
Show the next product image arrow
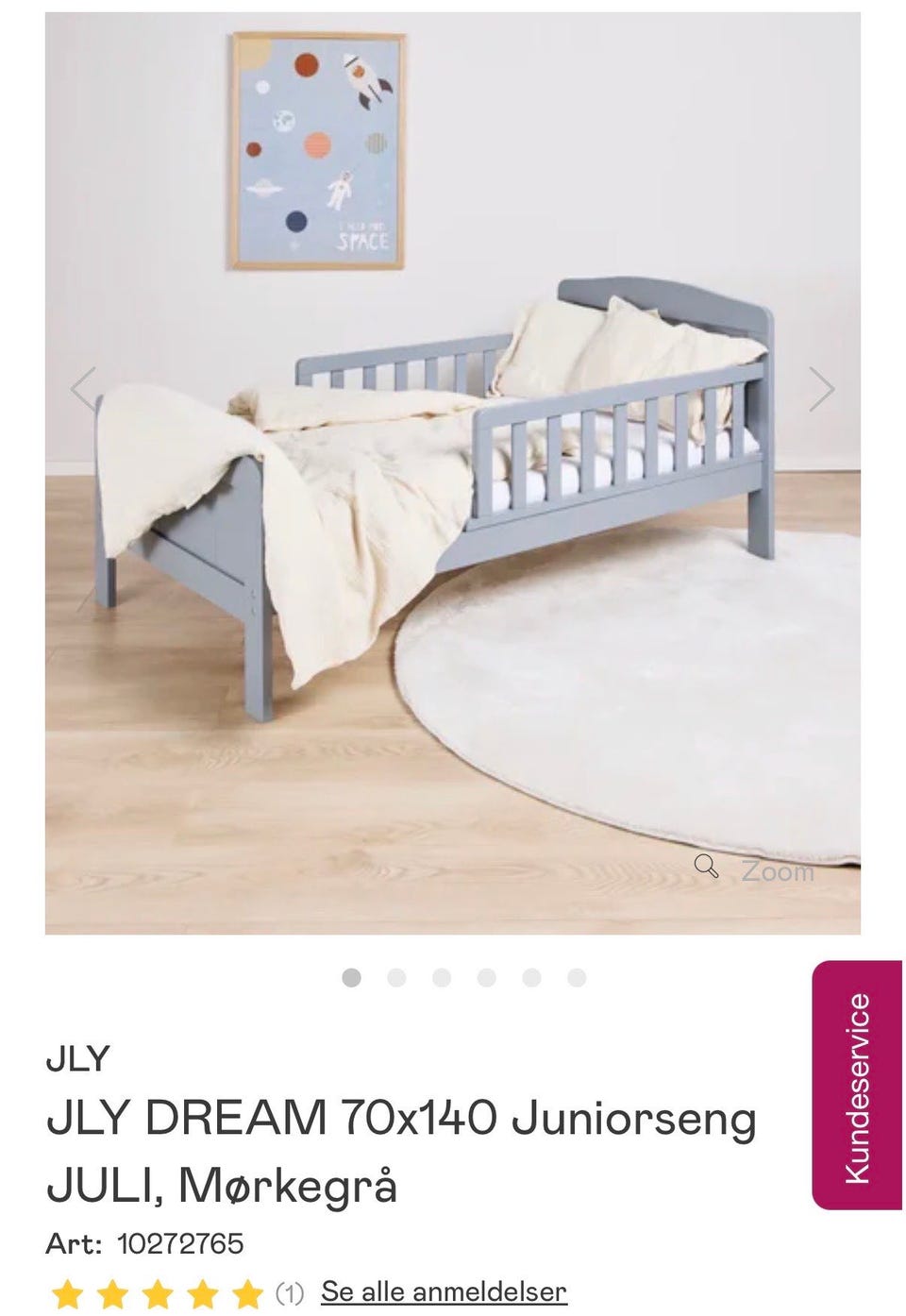tap(821, 388)
